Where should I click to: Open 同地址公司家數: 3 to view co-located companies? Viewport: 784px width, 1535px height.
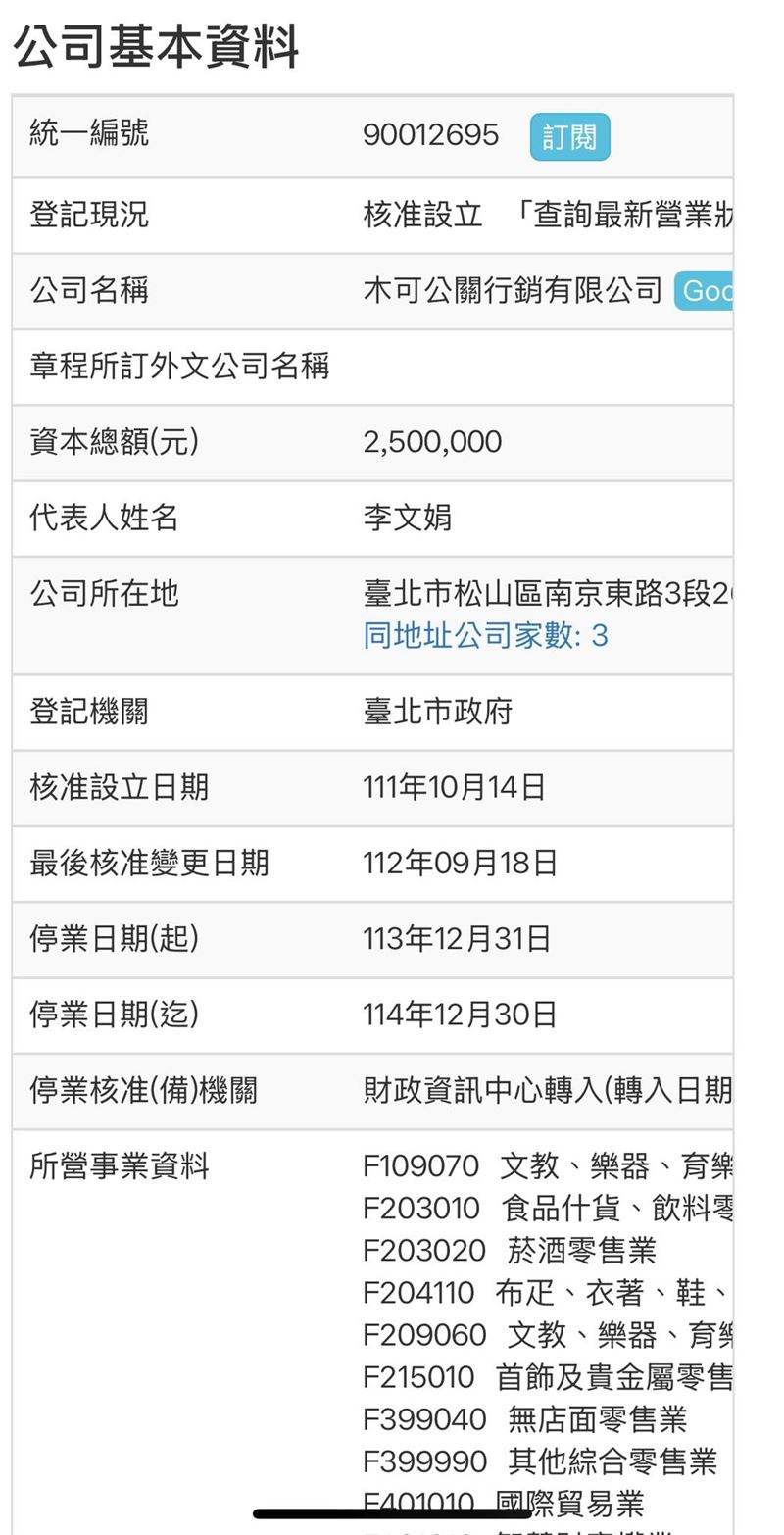coord(484,637)
